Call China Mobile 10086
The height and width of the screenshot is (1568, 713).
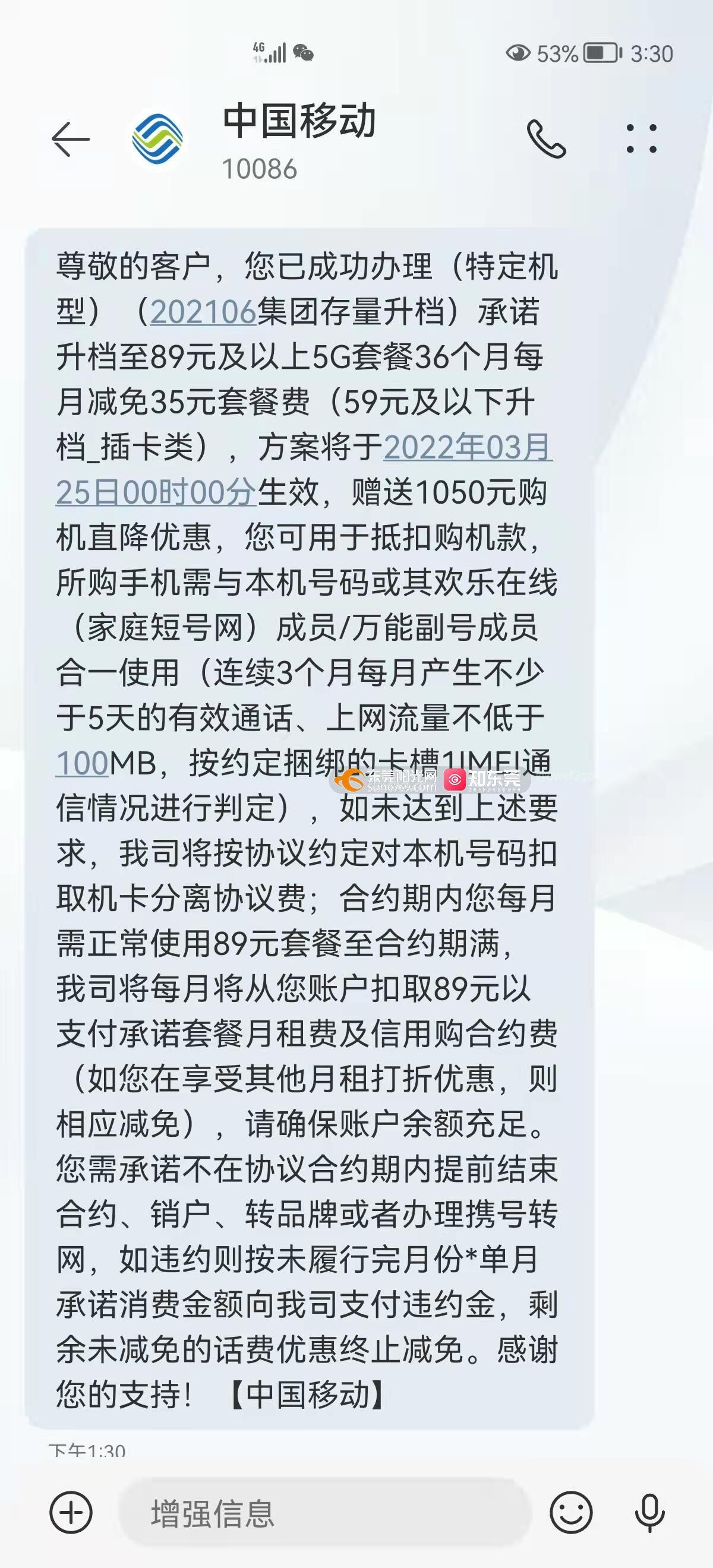coord(546,140)
